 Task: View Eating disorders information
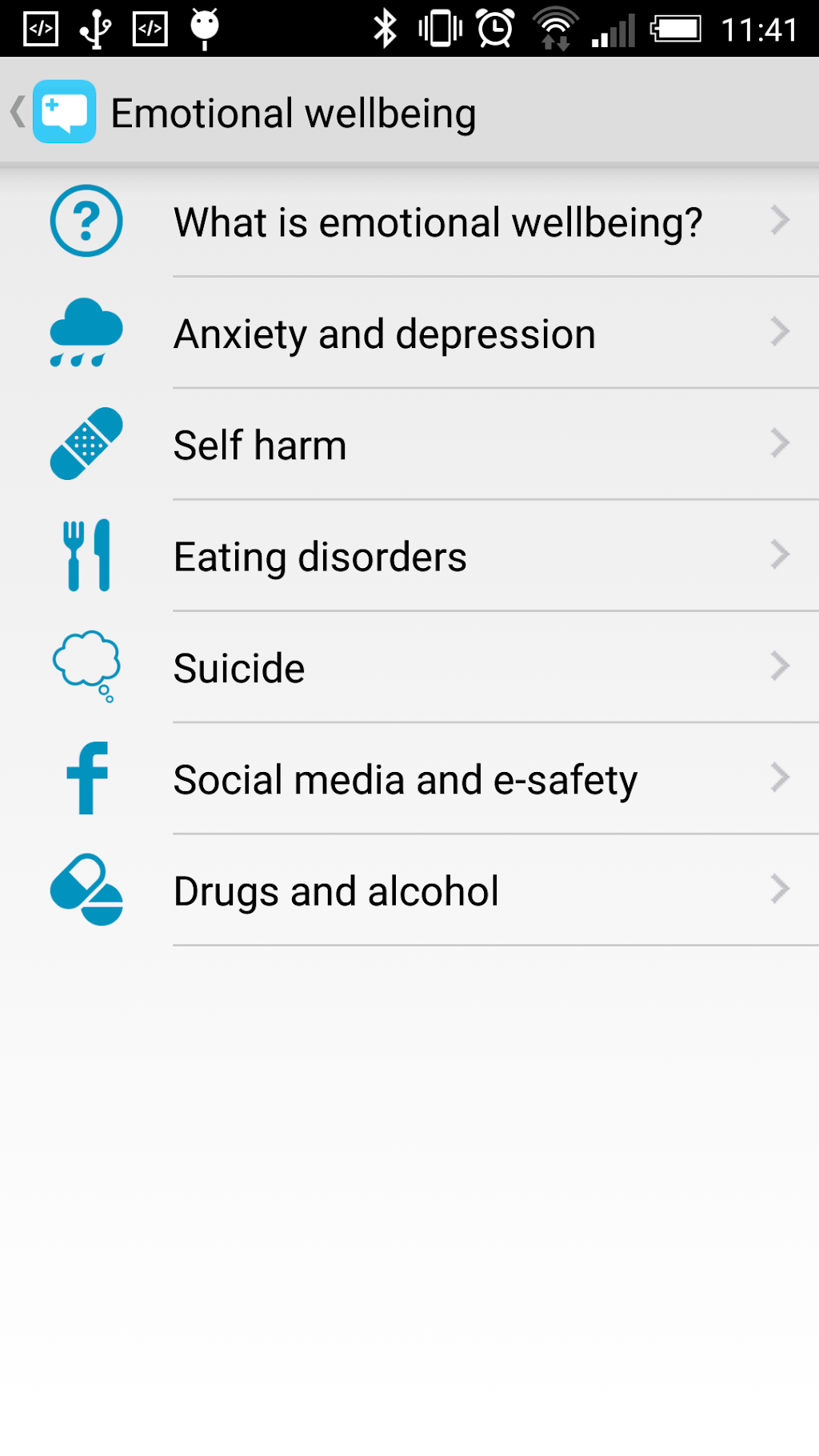320,557
